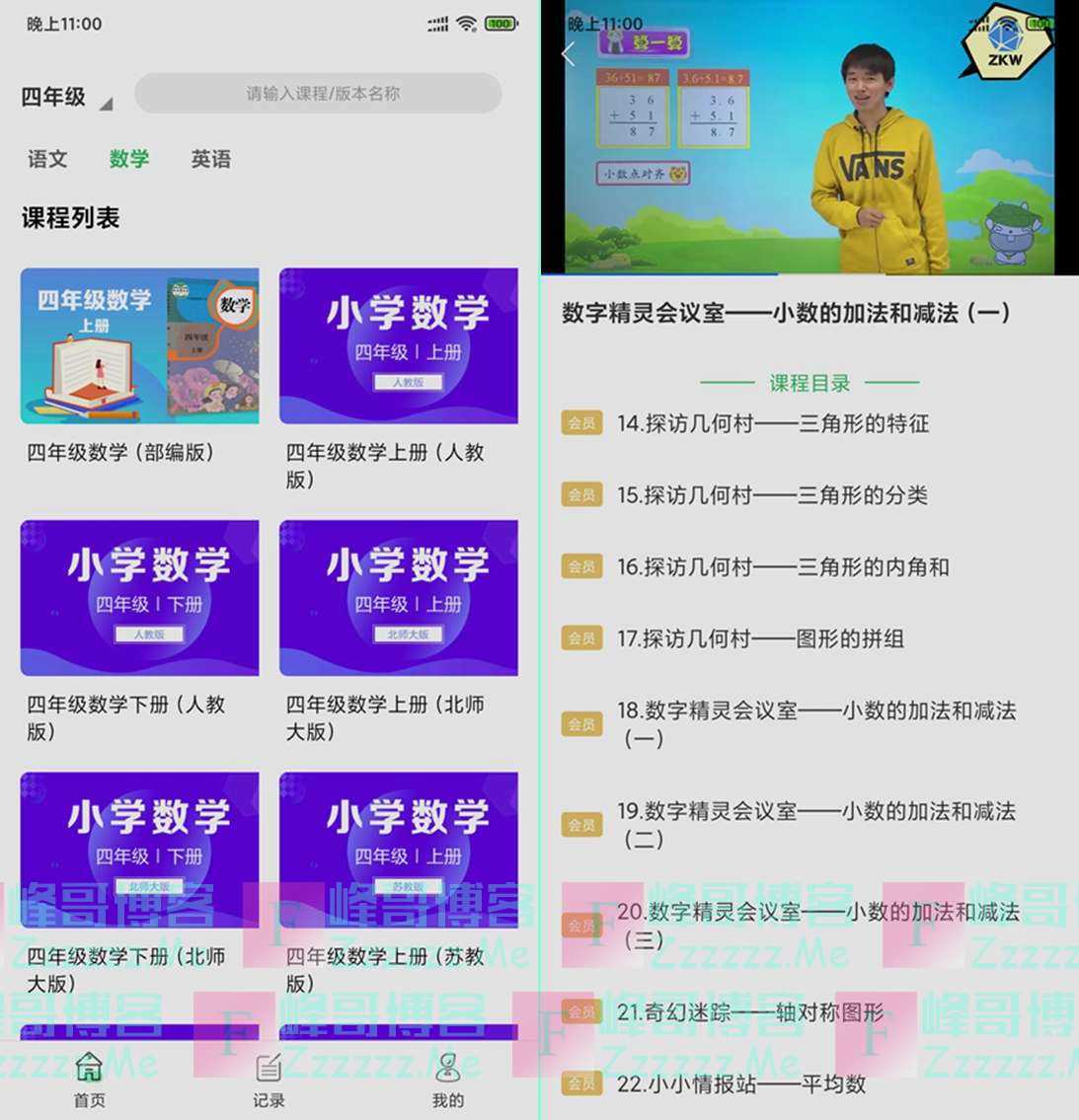Go to the 首页 home tab
Screen dimensions: 1079x1120
click(x=90, y=1080)
